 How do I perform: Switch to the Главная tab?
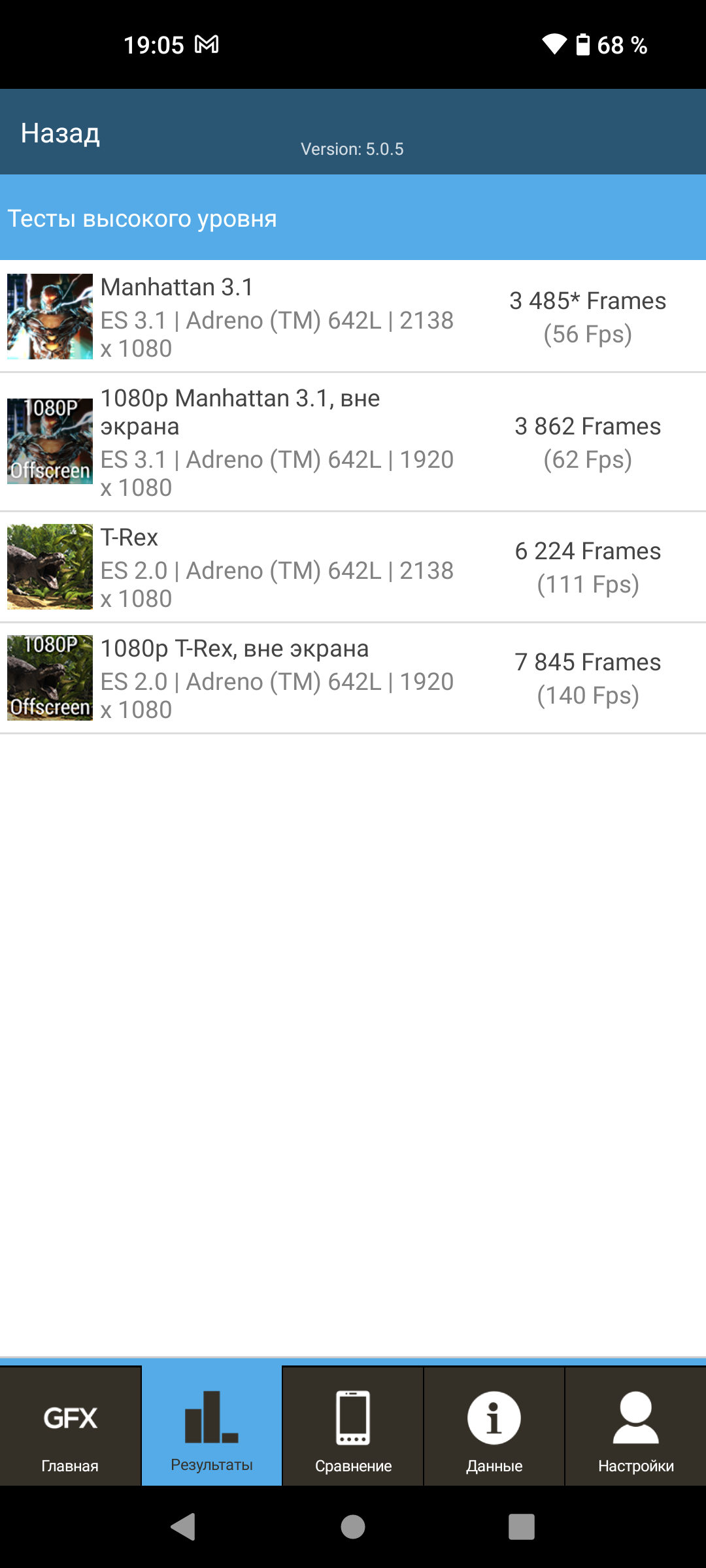(70, 1431)
